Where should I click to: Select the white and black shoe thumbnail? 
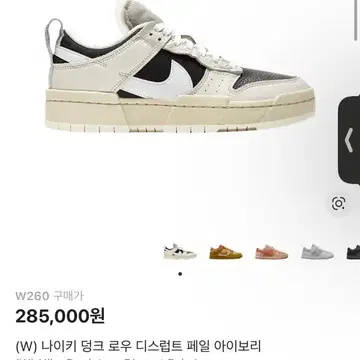pos(180,252)
